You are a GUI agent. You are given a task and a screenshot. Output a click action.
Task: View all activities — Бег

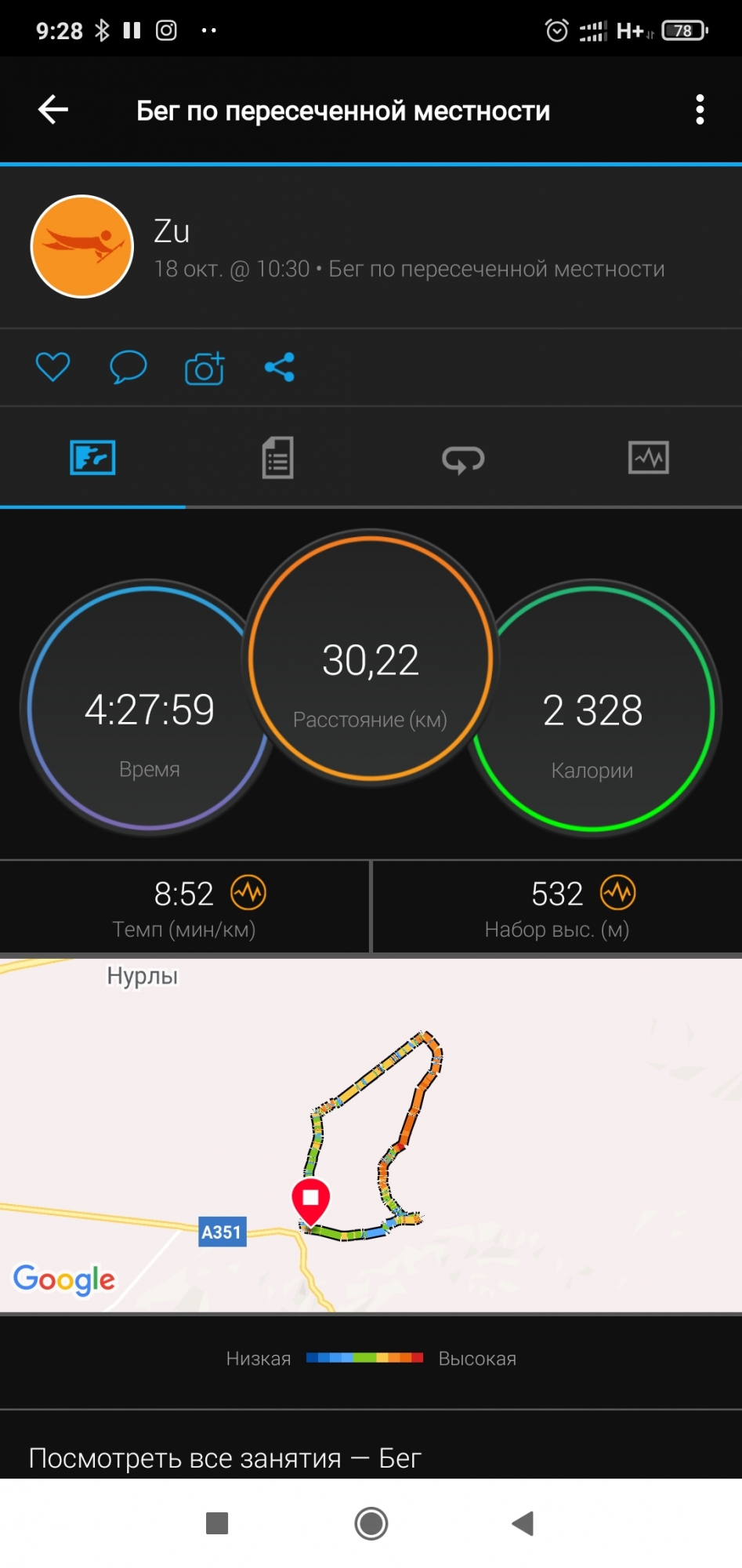[225, 1457]
